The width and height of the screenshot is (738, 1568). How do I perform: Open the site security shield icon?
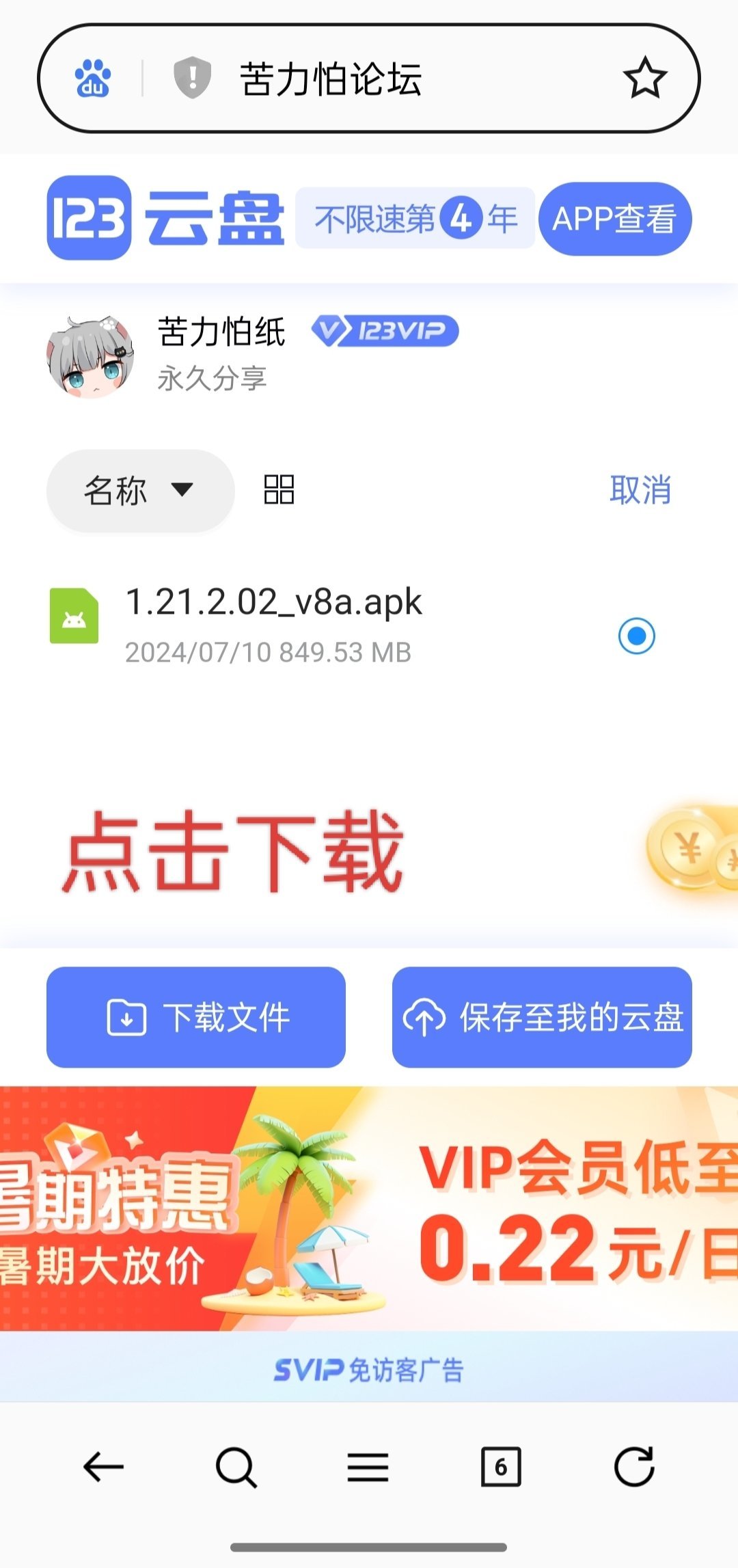(192, 78)
